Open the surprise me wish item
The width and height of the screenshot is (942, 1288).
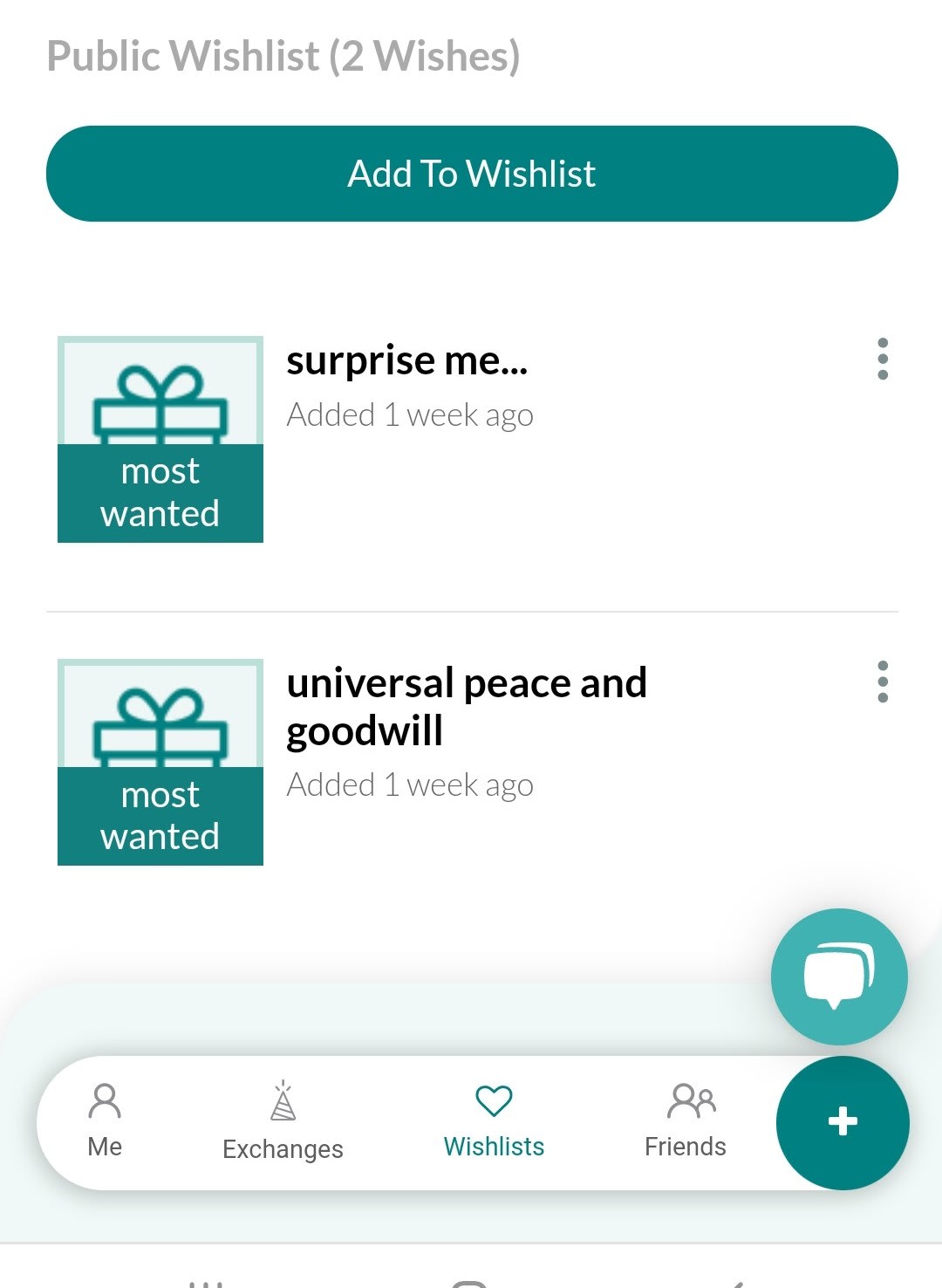[x=406, y=361]
